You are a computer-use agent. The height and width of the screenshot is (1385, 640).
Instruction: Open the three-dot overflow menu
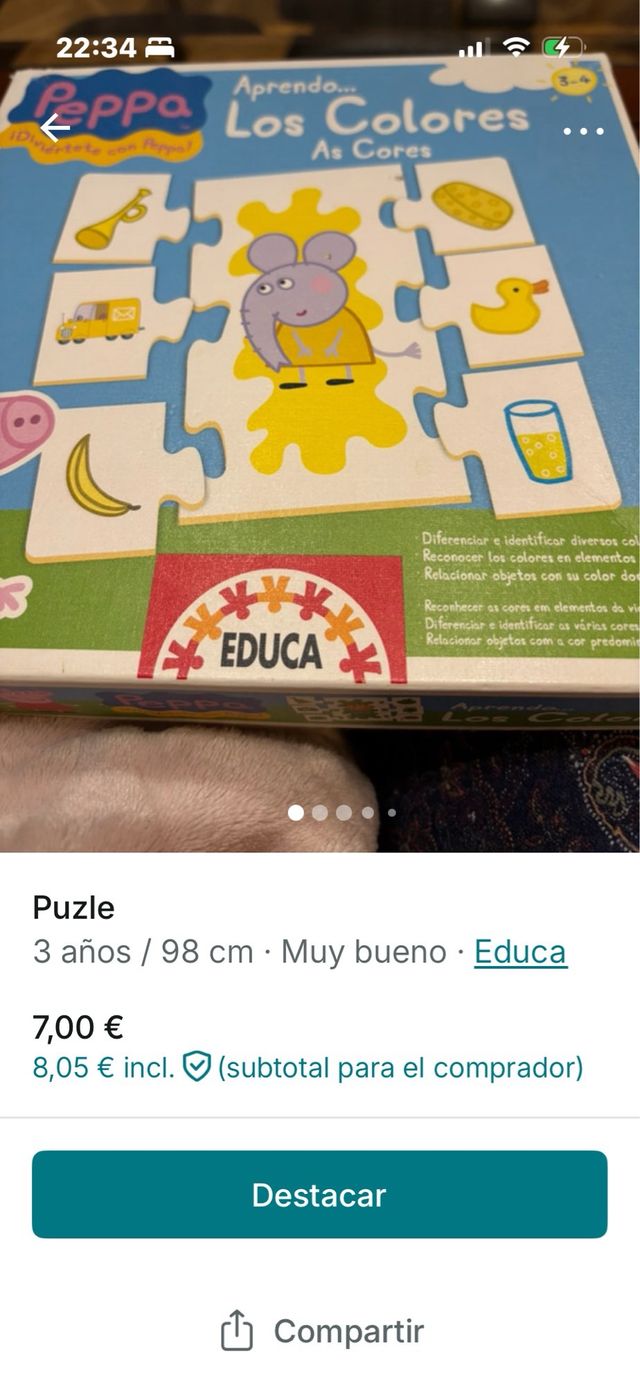[x=583, y=131]
